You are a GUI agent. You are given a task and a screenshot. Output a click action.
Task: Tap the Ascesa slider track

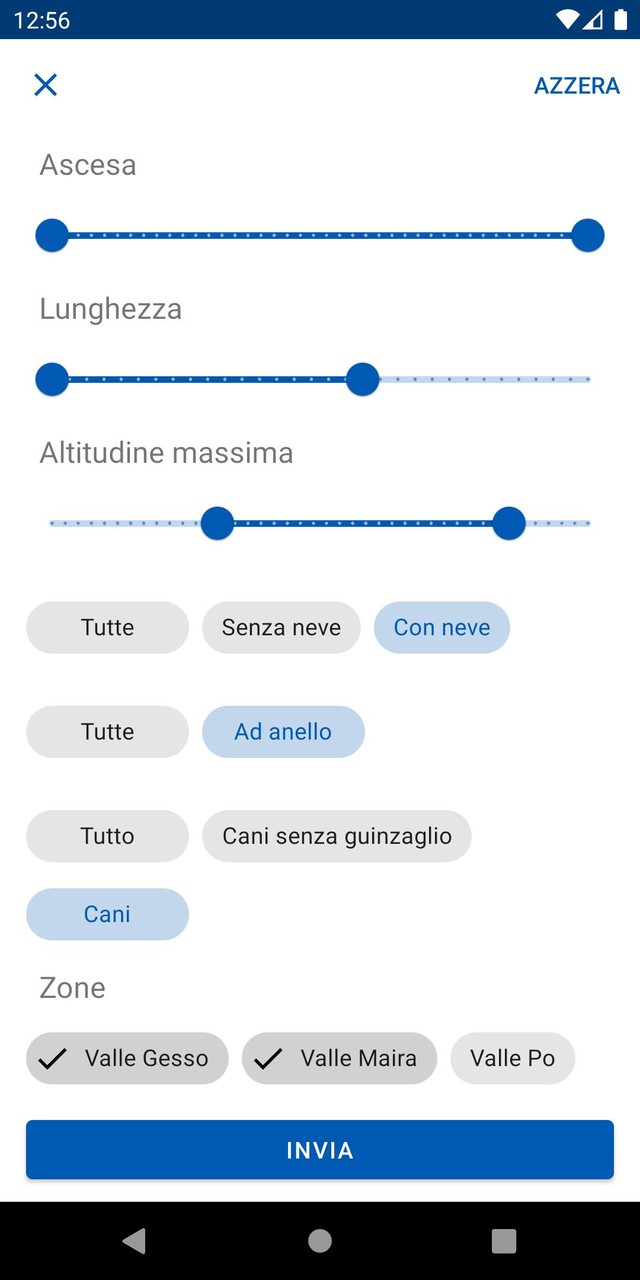coord(320,236)
